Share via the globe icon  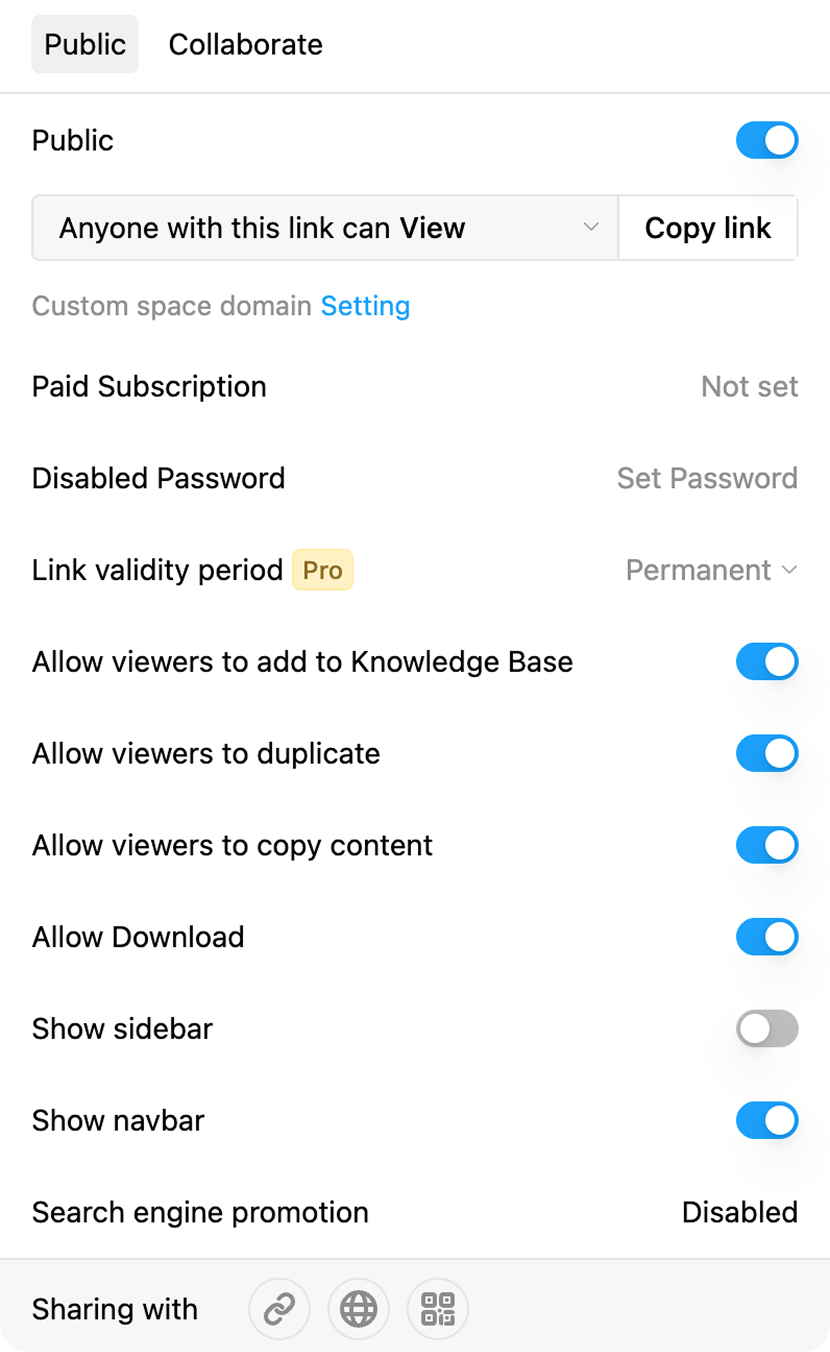click(358, 1309)
